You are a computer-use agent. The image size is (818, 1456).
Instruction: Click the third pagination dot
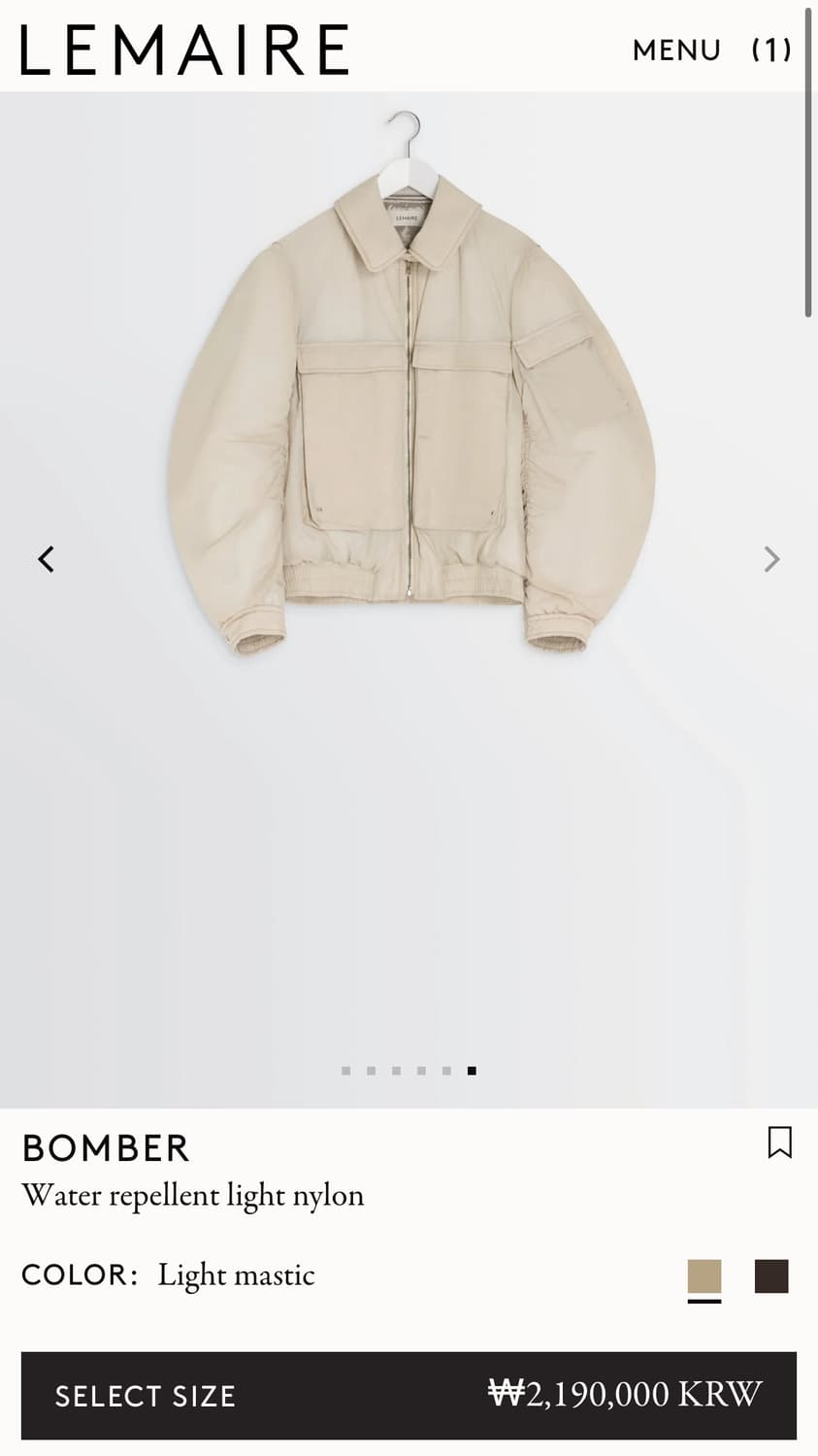396,1071
